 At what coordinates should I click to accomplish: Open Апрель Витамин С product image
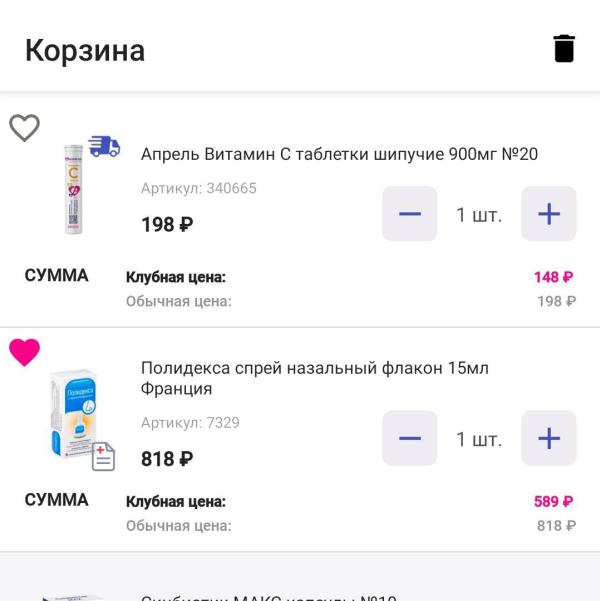(x=73, y=190)
